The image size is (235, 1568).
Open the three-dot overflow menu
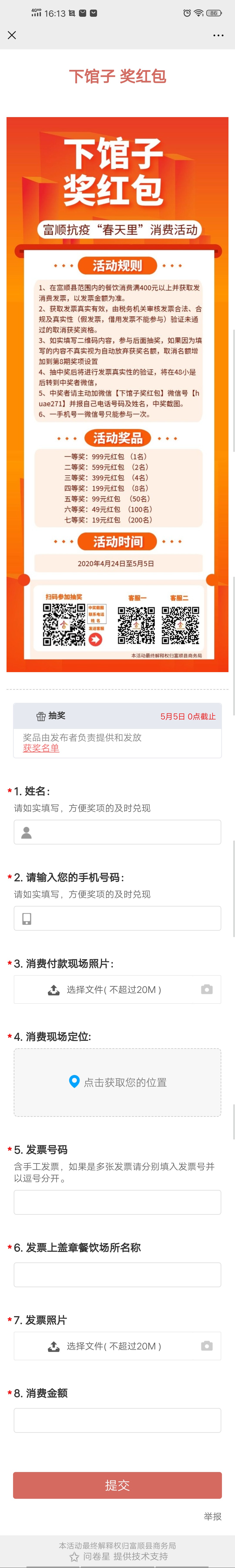218,35
